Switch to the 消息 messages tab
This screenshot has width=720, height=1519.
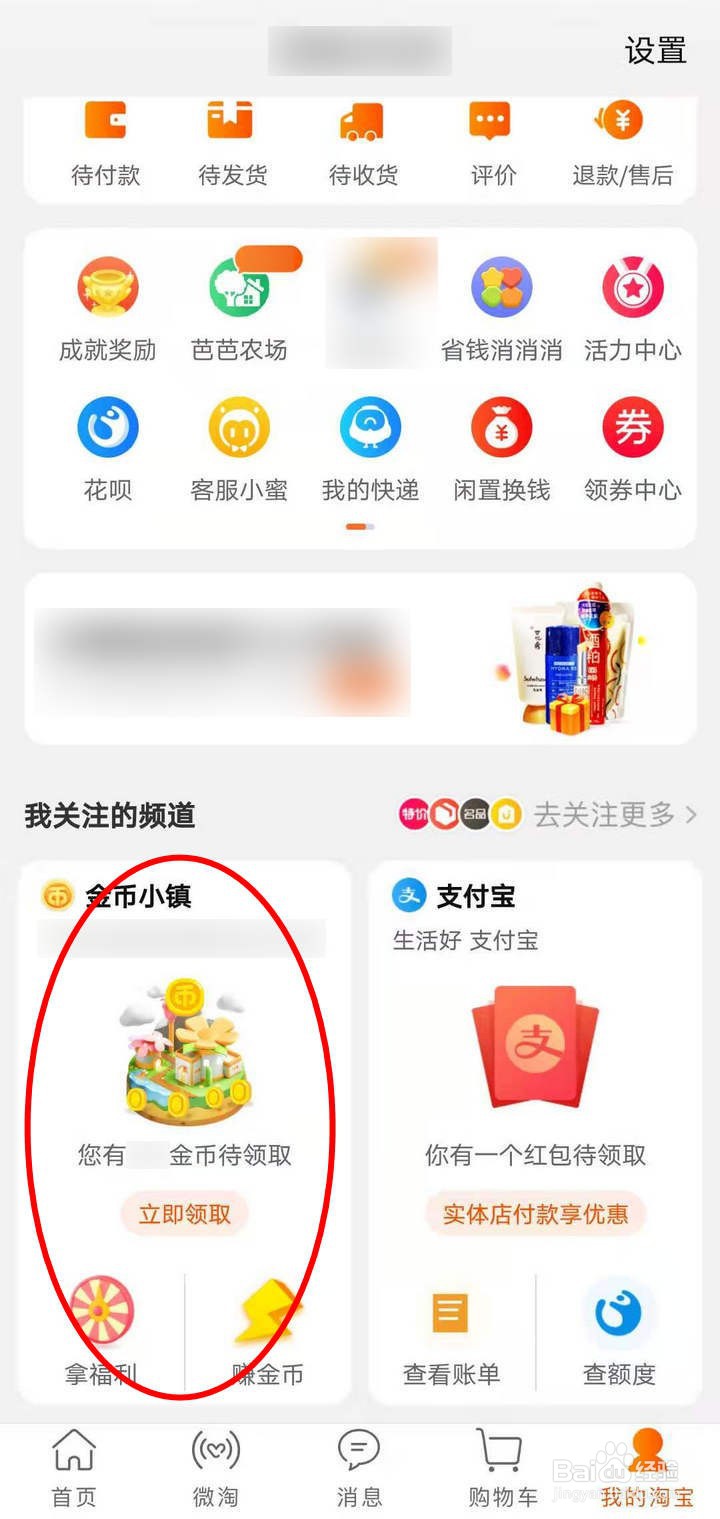point(360,1467)
